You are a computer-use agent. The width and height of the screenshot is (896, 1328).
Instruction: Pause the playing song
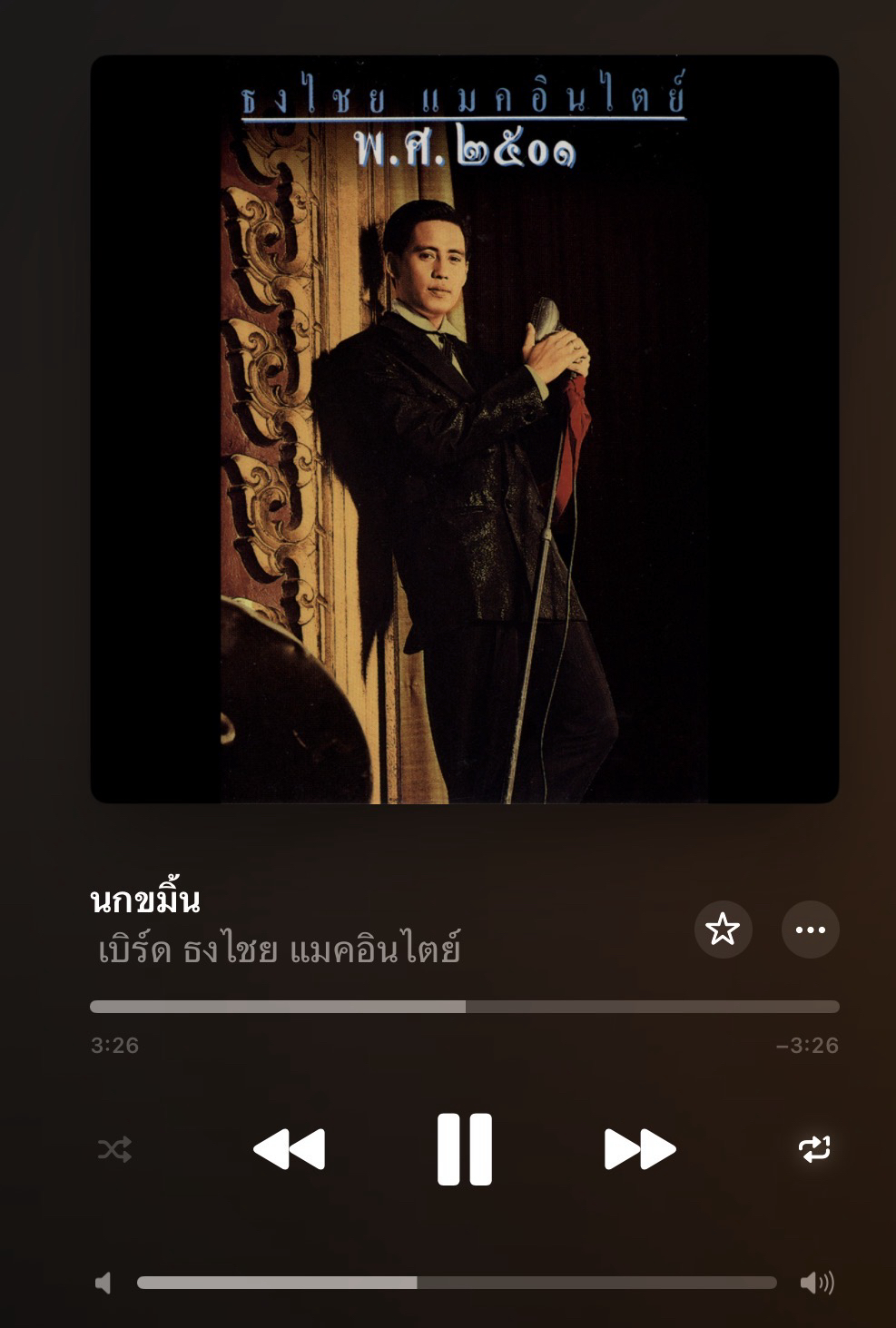(x=464, y=1149)
